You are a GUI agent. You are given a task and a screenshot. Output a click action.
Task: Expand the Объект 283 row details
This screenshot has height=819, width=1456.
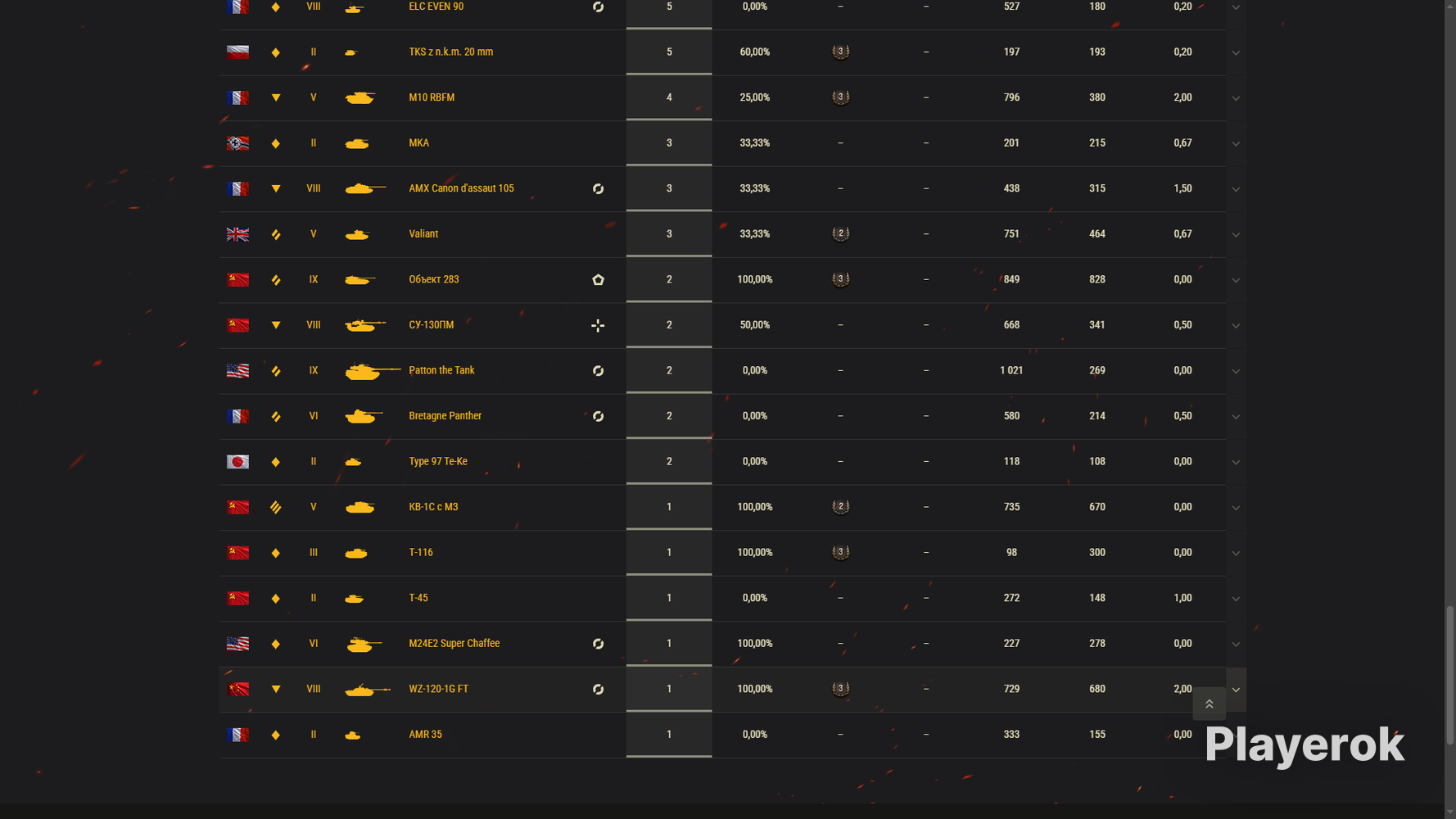pyautogui.click(x=1236, y=280)
